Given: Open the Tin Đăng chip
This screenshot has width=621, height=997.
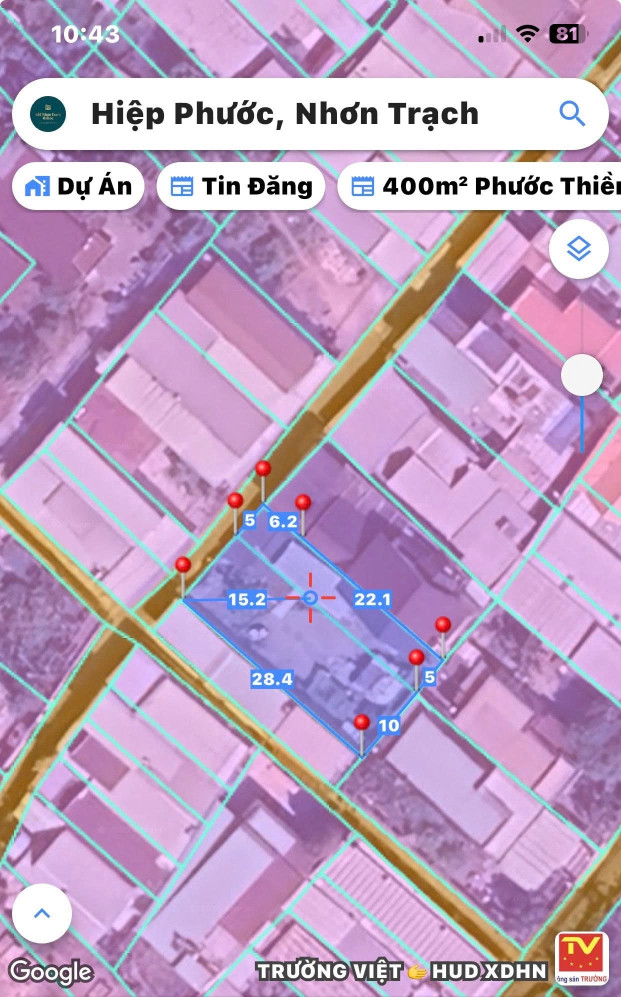Looking at the screenshot, I should pos(241,187).
